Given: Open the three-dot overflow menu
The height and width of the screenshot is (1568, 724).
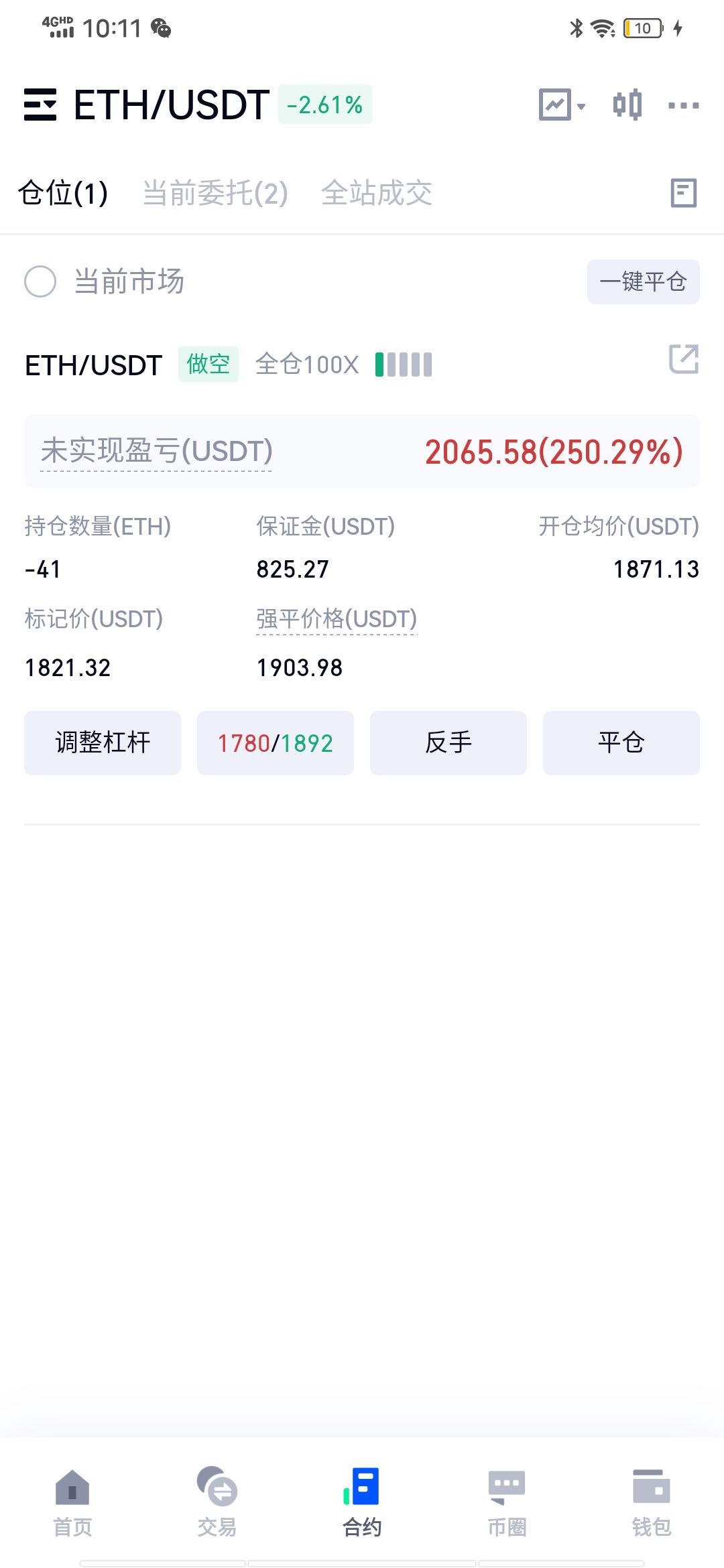Looking at the screenshot, I should click(684, 105).
